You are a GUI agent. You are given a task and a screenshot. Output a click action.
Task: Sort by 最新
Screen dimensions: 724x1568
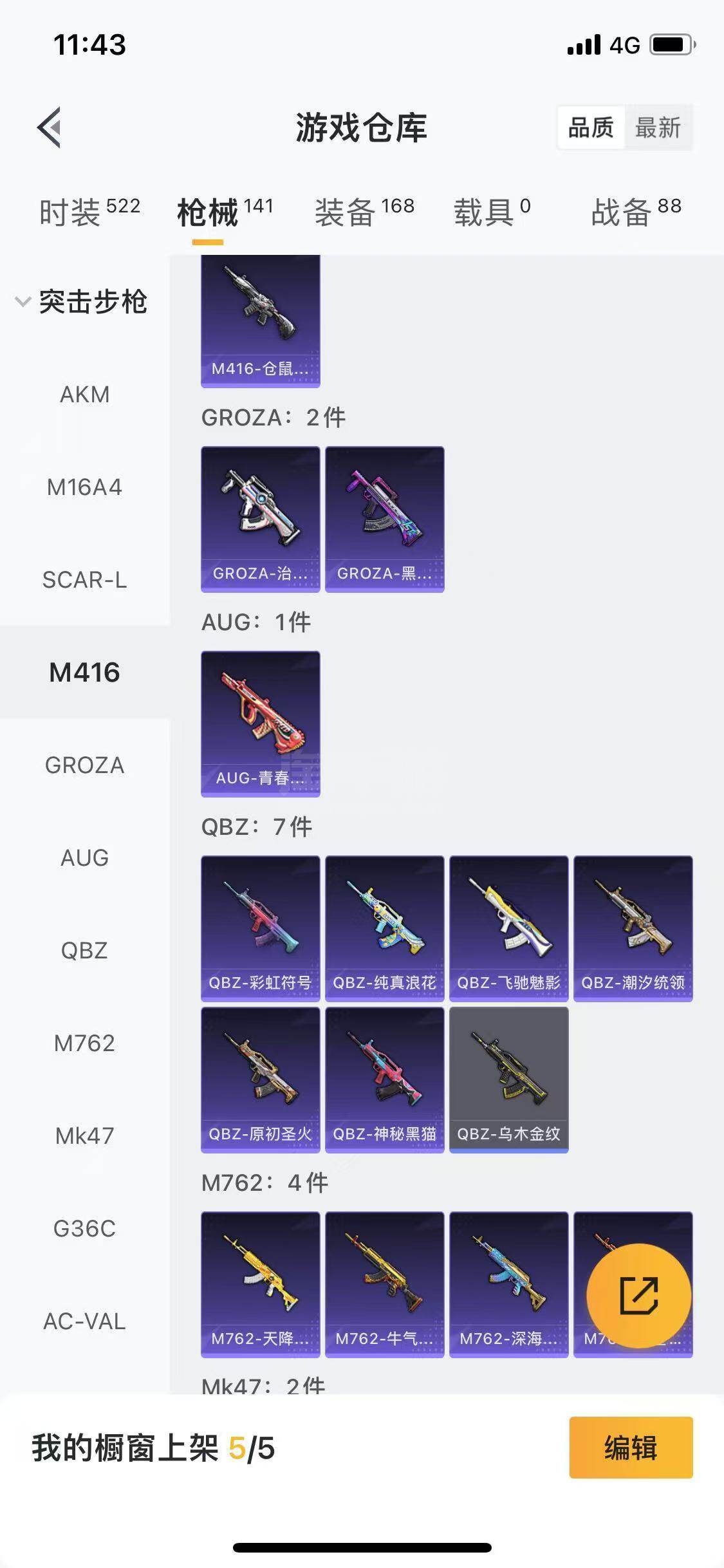[x=658, y=127]
